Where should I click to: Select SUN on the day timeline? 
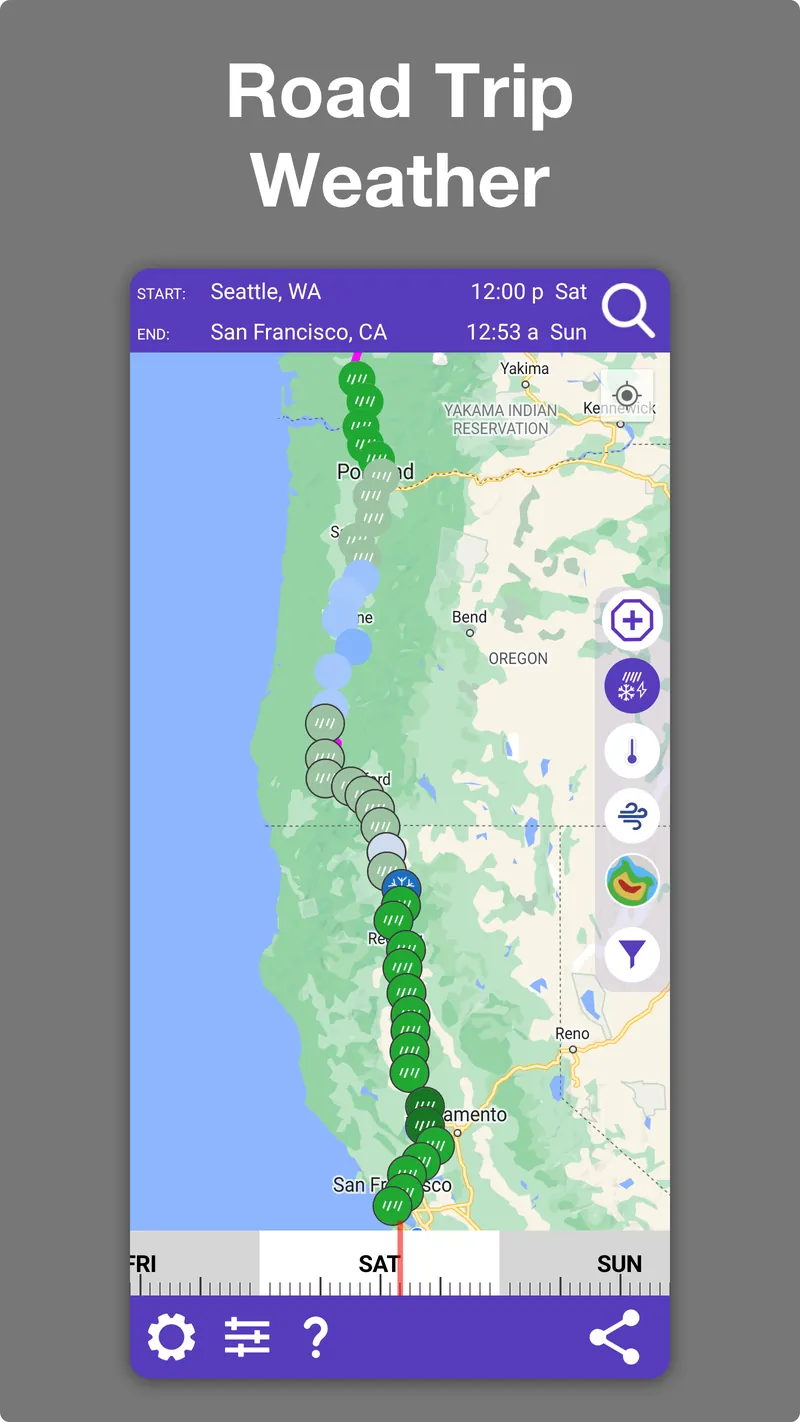pyautogui.click(x=620, y=1263)
